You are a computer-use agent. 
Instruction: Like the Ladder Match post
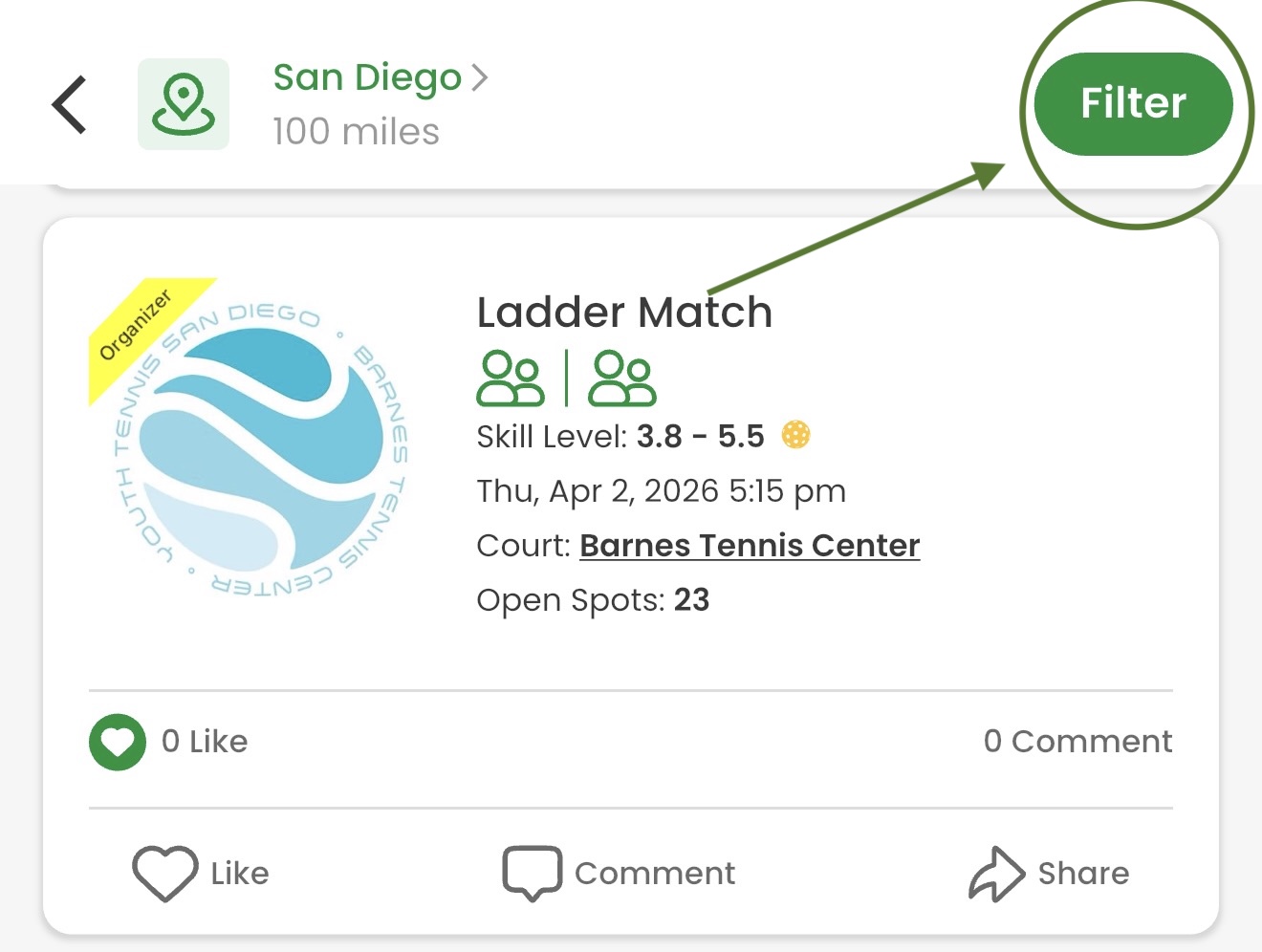(x=201, y=873)
